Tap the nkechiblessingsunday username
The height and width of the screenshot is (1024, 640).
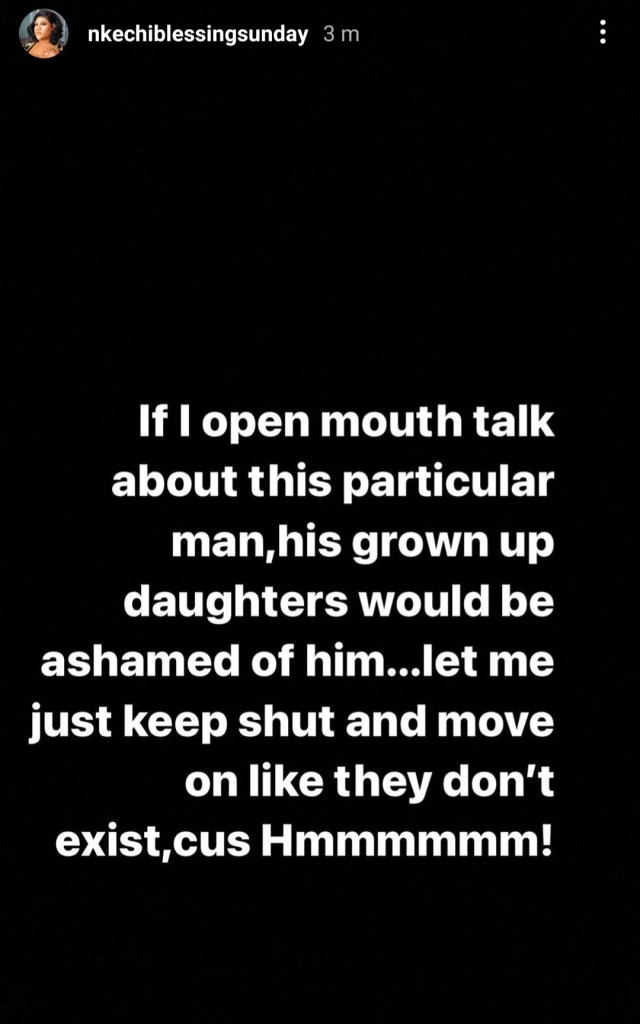(198, 35)
